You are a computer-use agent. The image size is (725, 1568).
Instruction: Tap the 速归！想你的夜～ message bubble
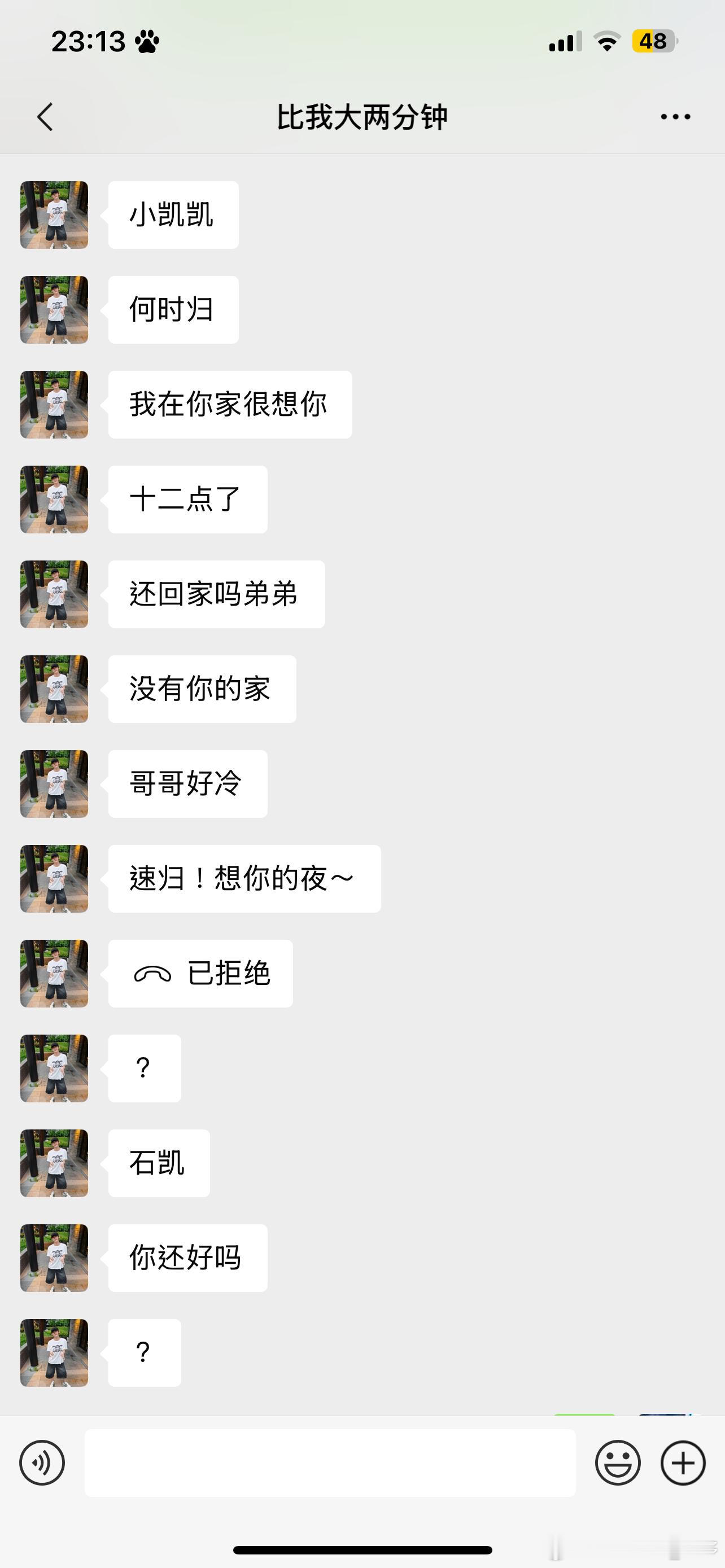[x=243, y=879]
